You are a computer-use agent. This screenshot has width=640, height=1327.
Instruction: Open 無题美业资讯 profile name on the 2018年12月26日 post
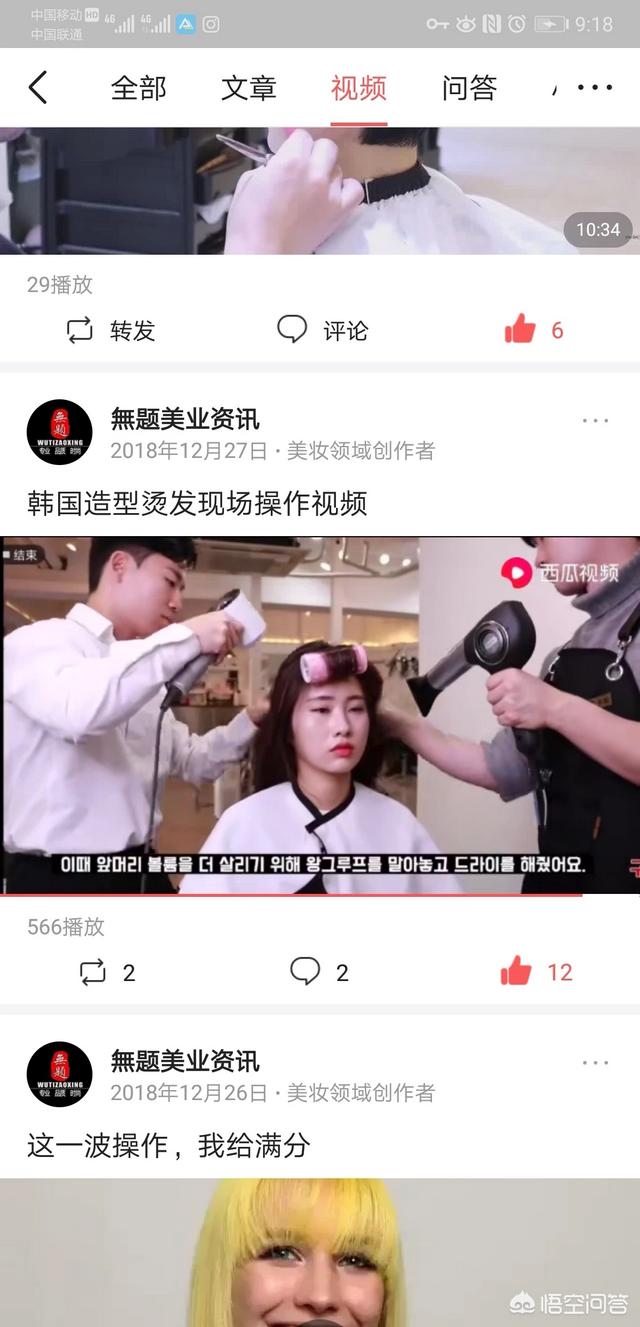tap(185, 1060)
